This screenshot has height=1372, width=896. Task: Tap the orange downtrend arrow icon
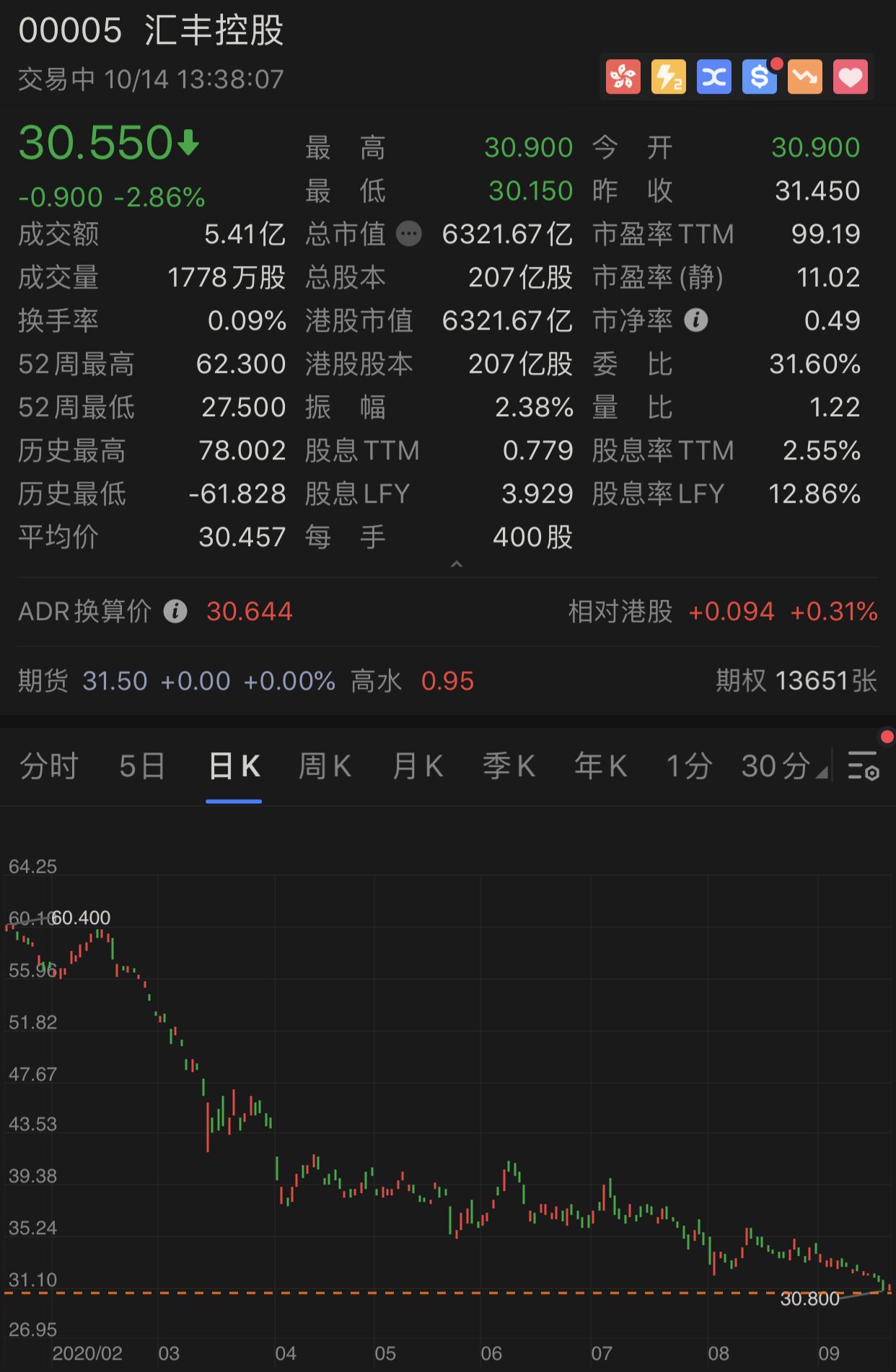point(805,76)
